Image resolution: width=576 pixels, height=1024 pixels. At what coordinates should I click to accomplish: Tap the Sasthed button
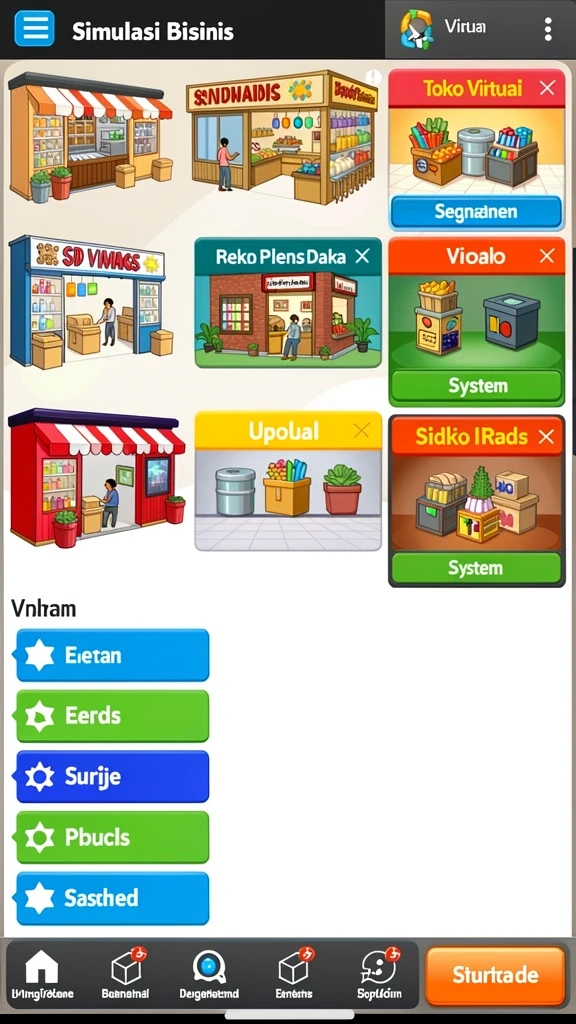(x=111, y=898)
